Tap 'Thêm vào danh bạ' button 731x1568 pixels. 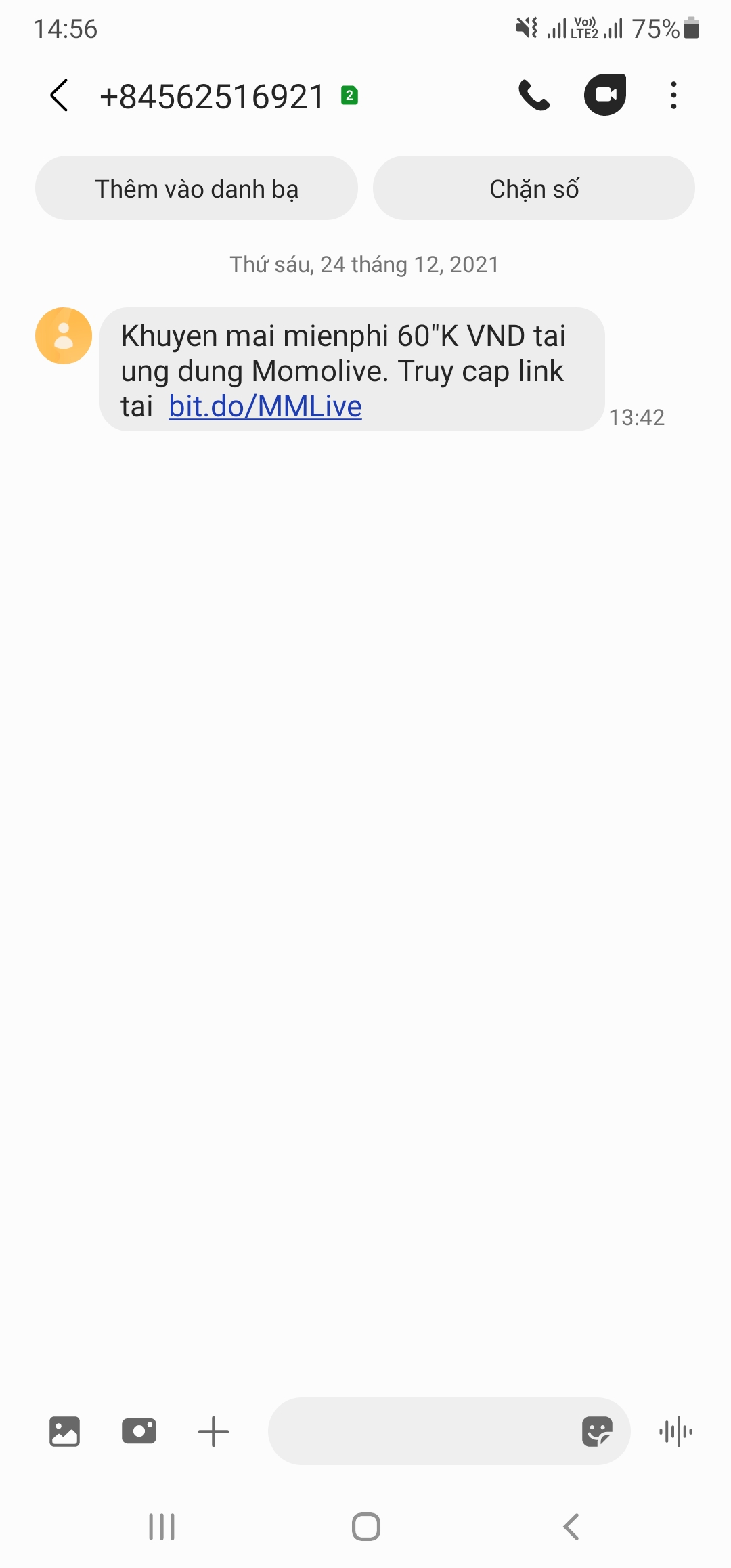click(196, 188)
